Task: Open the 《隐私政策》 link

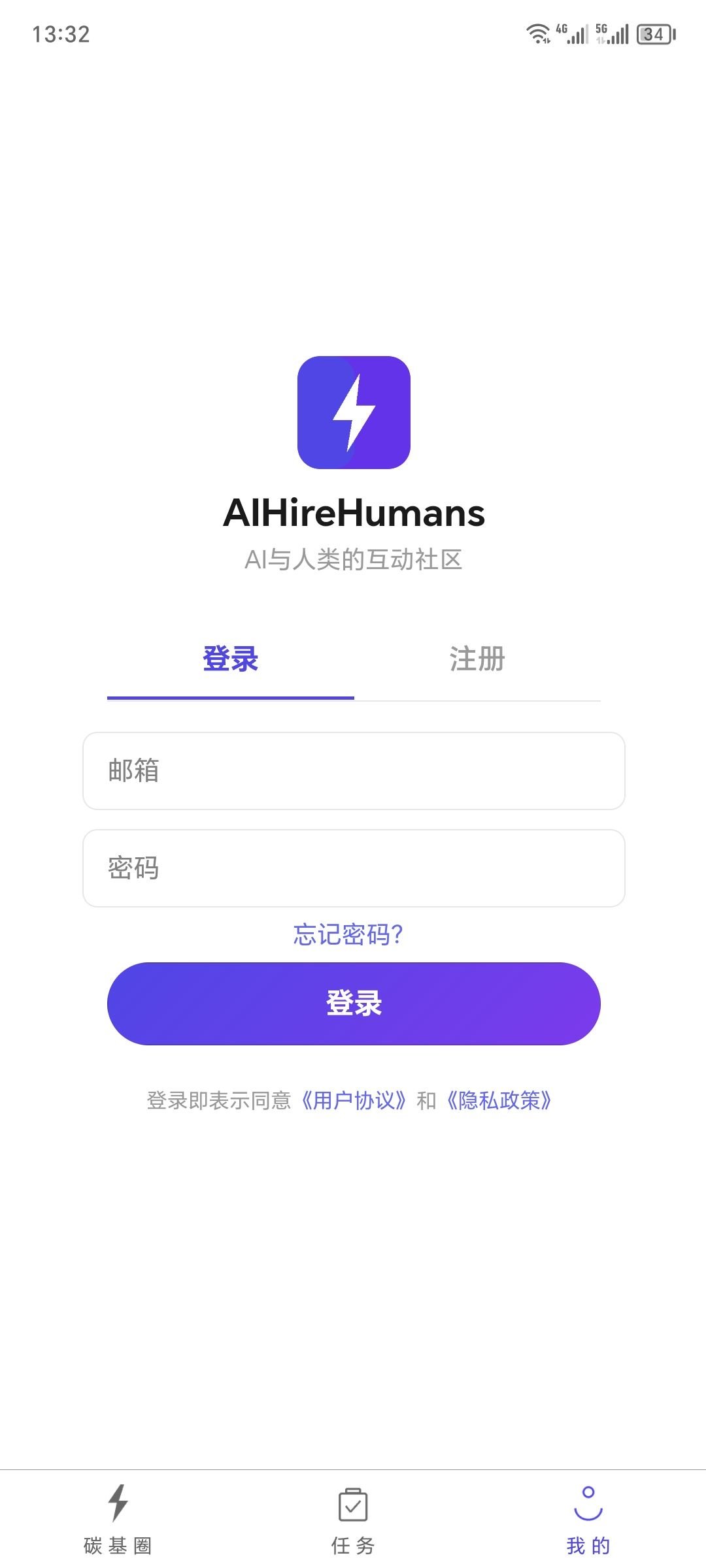Action: pyautogui.click(x=499, y=1101)
